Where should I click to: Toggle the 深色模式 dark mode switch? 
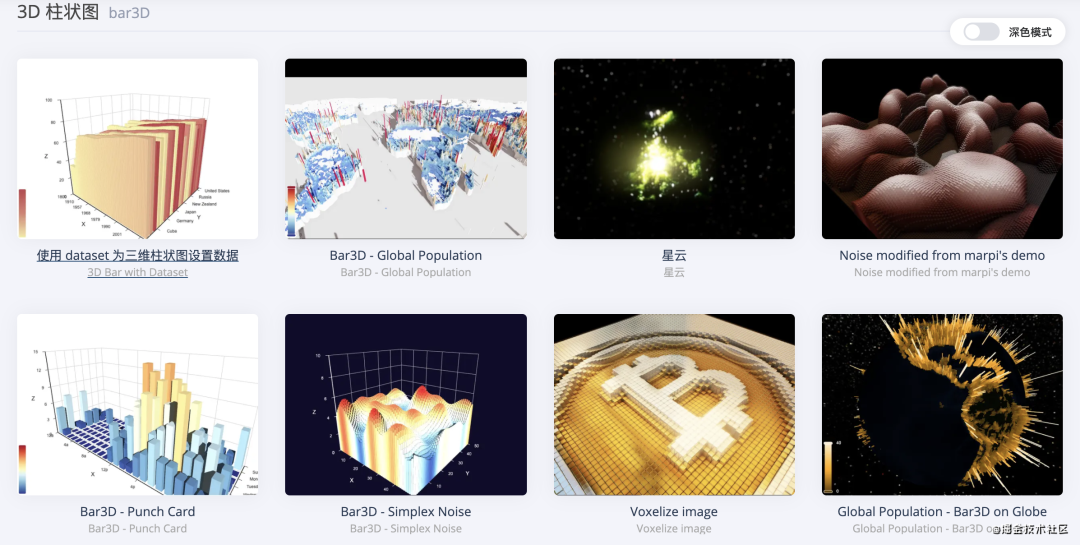tap(981, 32)
